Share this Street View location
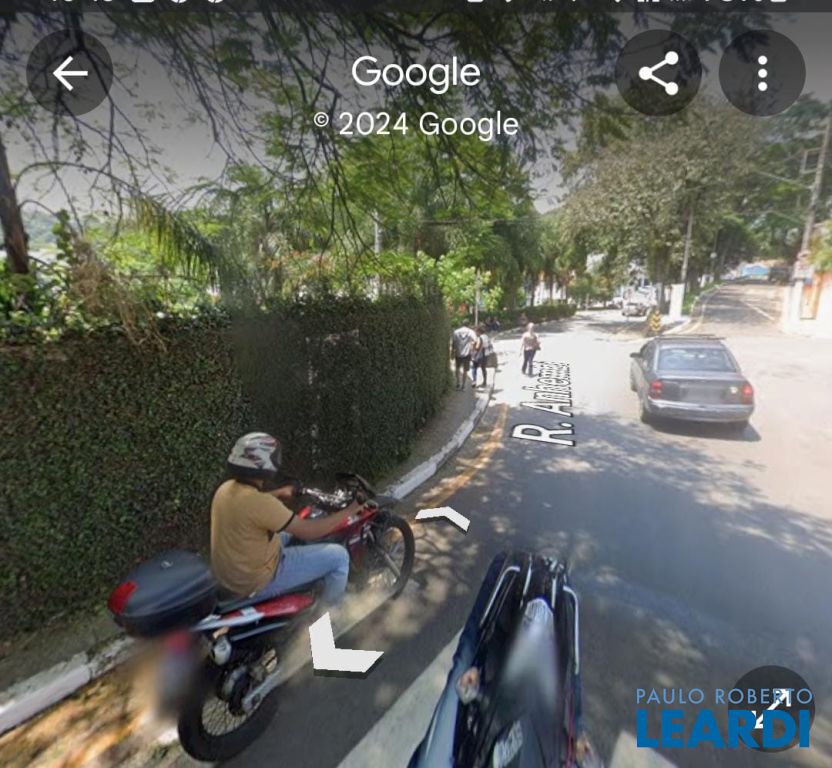The width and height of the screenshot is (832, 768). [658, 73]
